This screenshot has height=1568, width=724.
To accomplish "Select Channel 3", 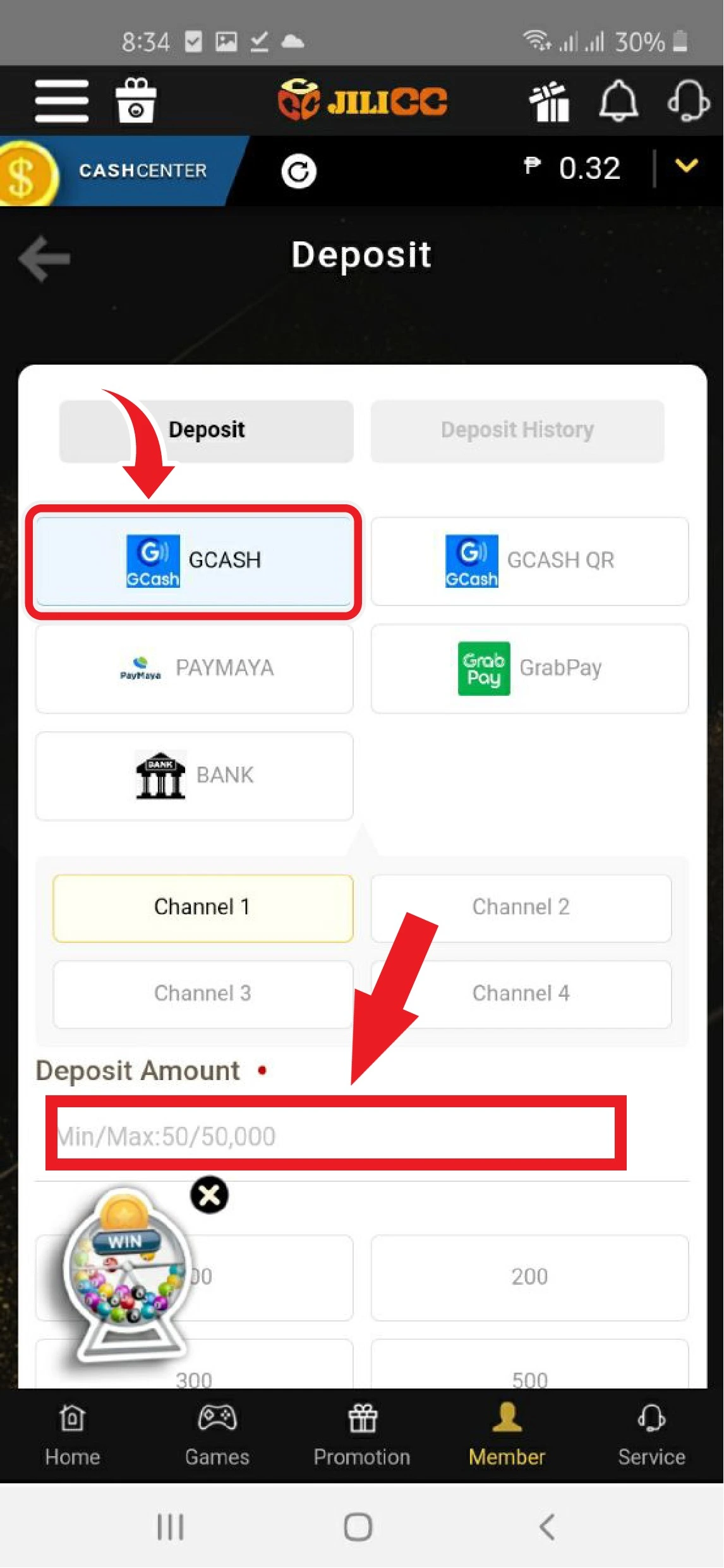I will click(x=202, y=994).
